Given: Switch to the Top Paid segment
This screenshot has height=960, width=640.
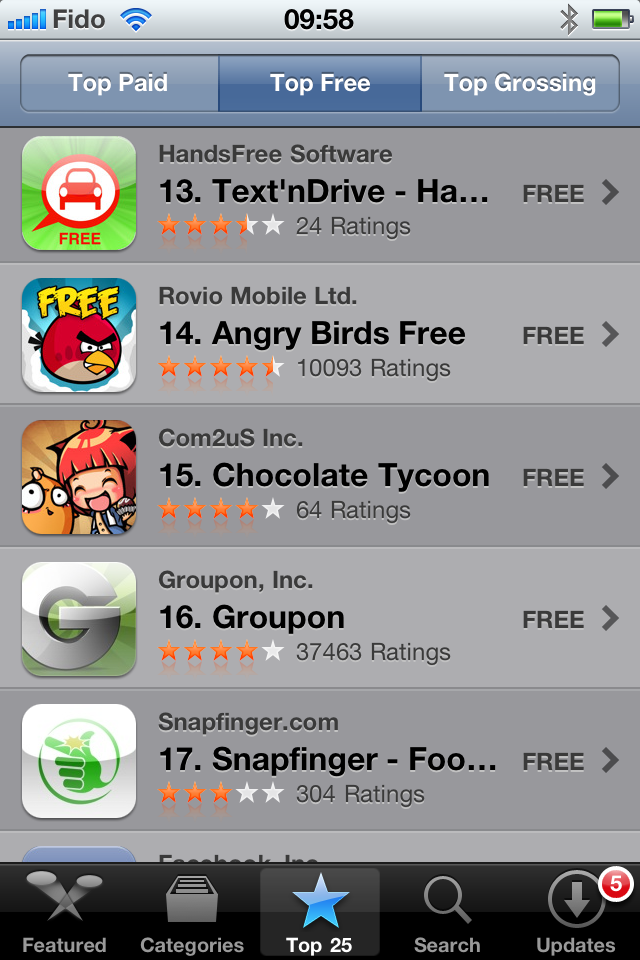Looking at the screenshot, I should pos(118,83).
